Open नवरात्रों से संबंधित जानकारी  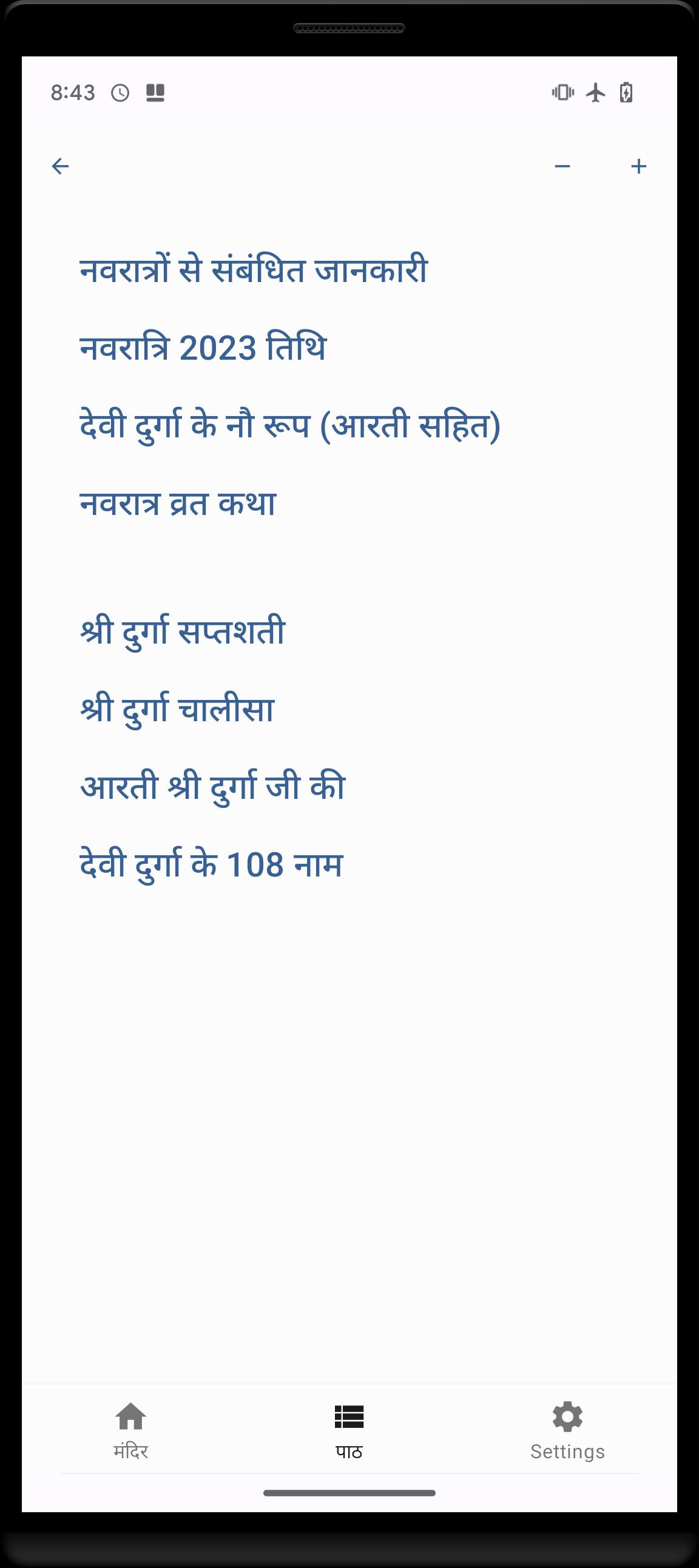(x=254, y=271)
